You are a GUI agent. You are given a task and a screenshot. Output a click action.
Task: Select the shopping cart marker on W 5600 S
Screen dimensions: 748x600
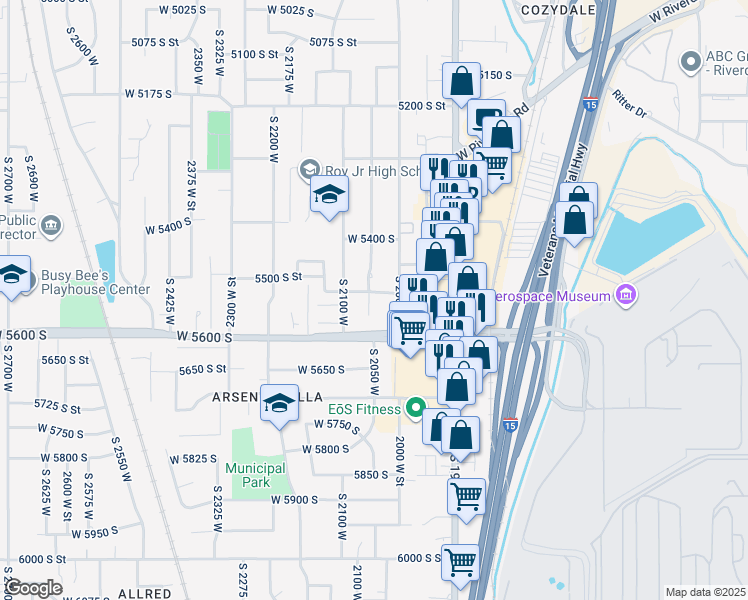[409, 331]
